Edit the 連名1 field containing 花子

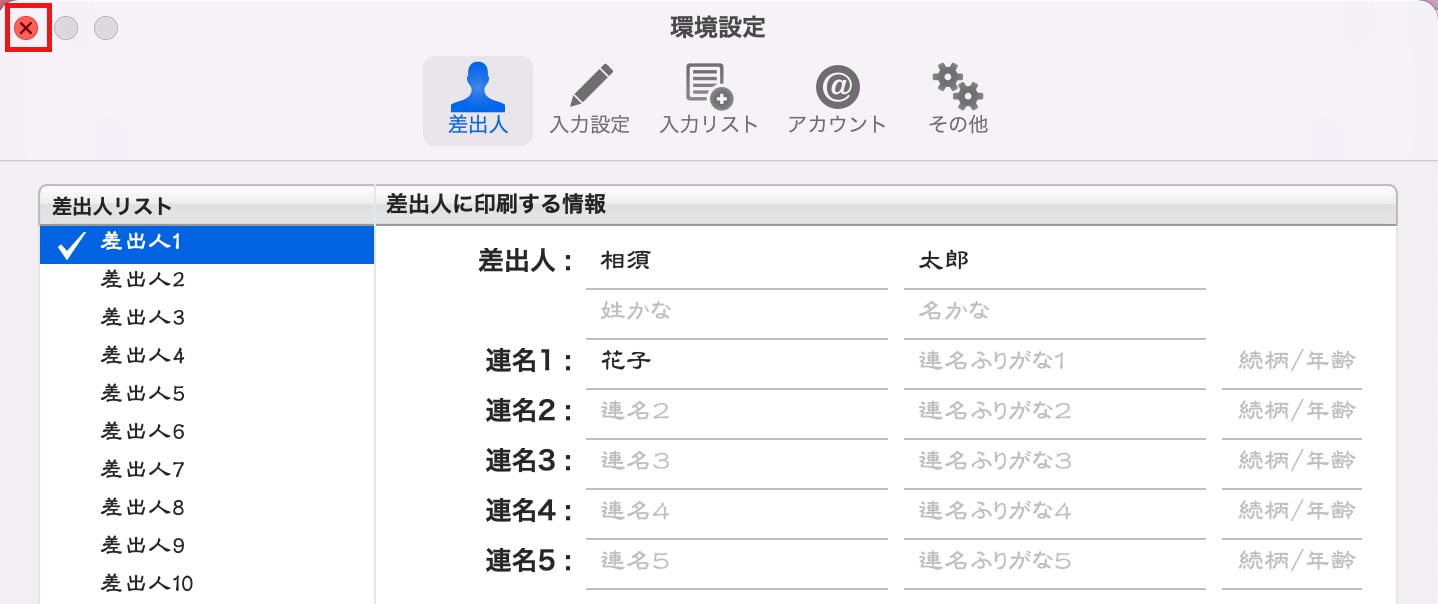(736, 361)
